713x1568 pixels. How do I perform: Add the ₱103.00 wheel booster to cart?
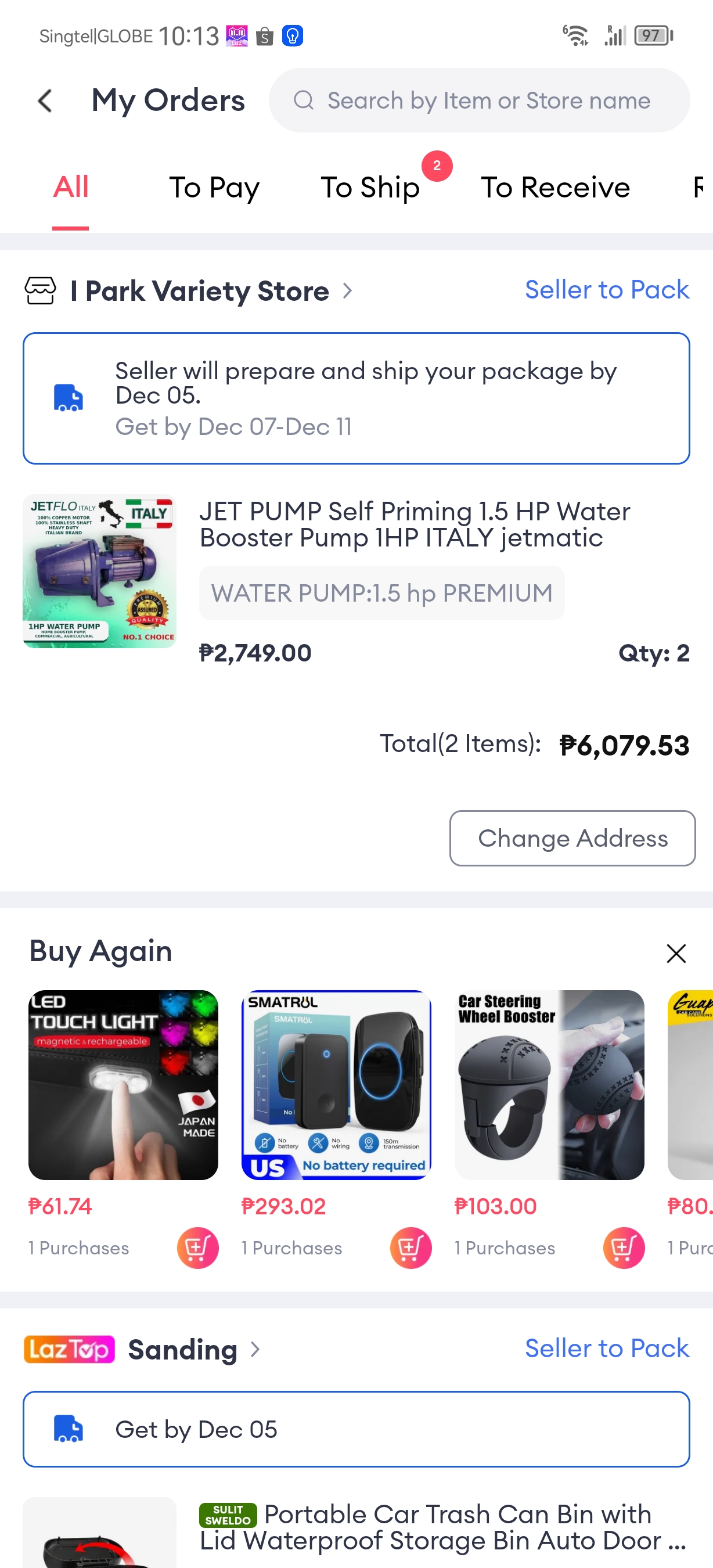tap(624, 1248)
